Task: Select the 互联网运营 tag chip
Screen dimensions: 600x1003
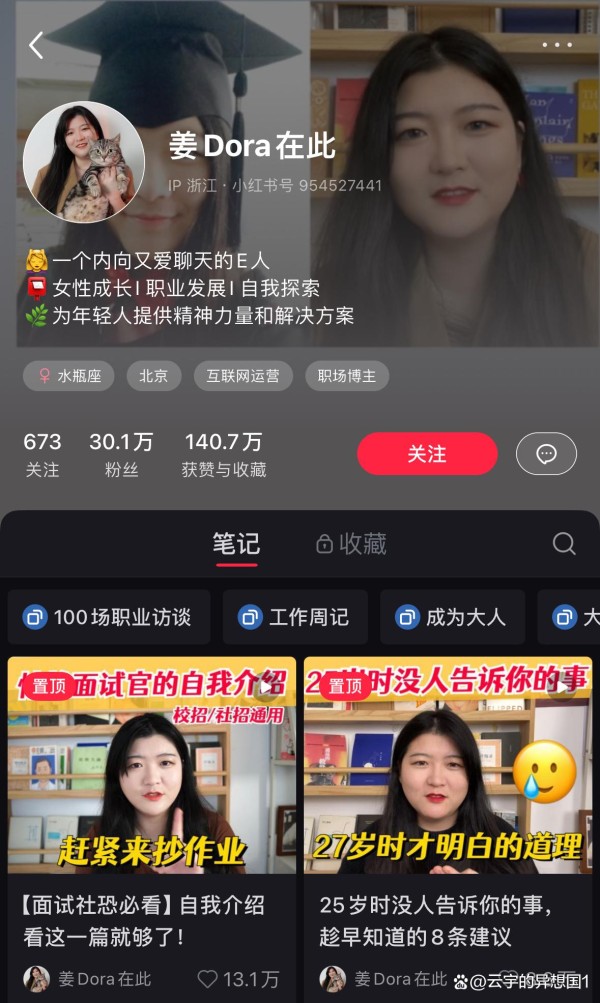Action: 243,376
